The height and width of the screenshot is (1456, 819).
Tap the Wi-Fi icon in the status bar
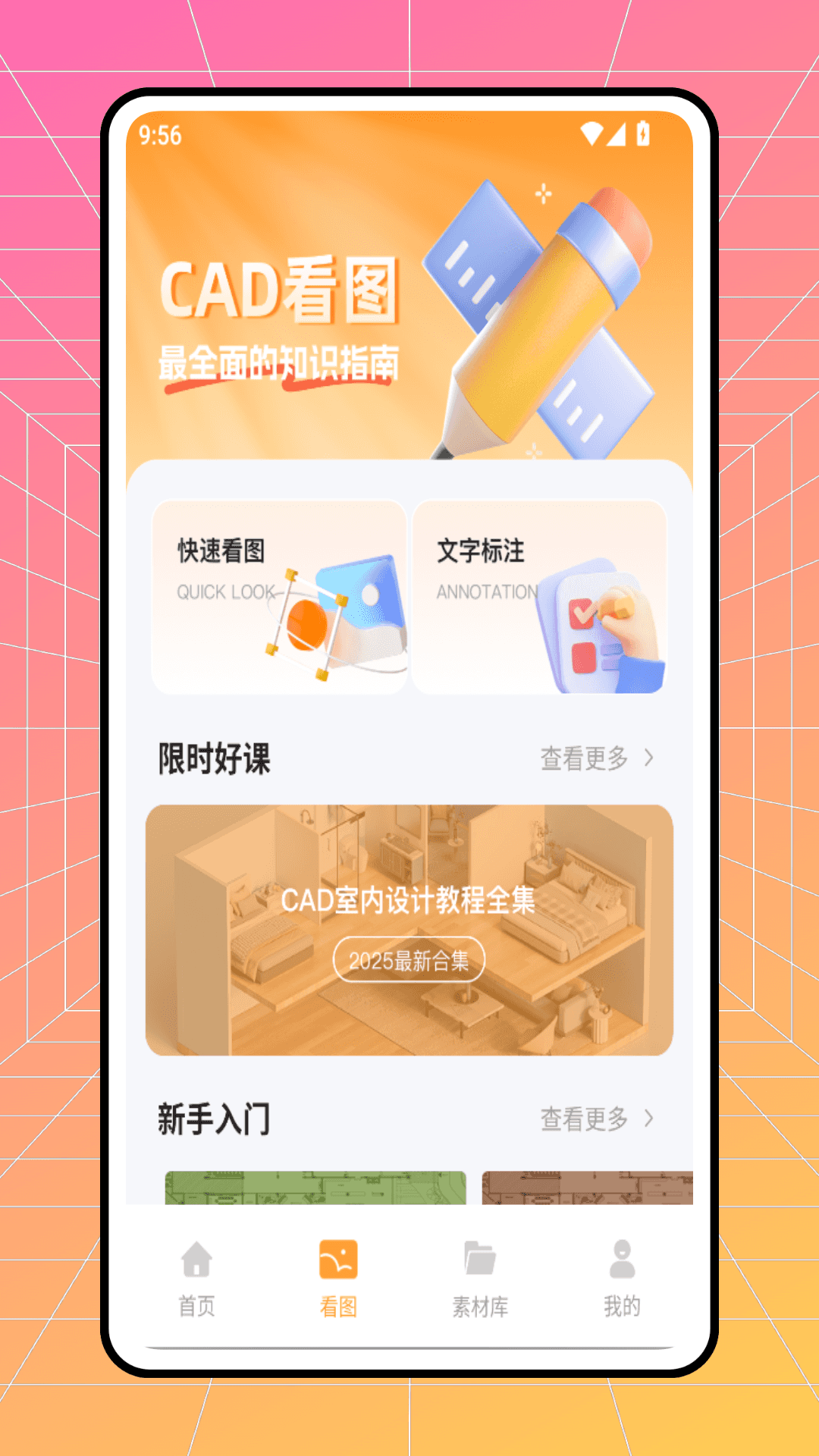tap(594, 133)
